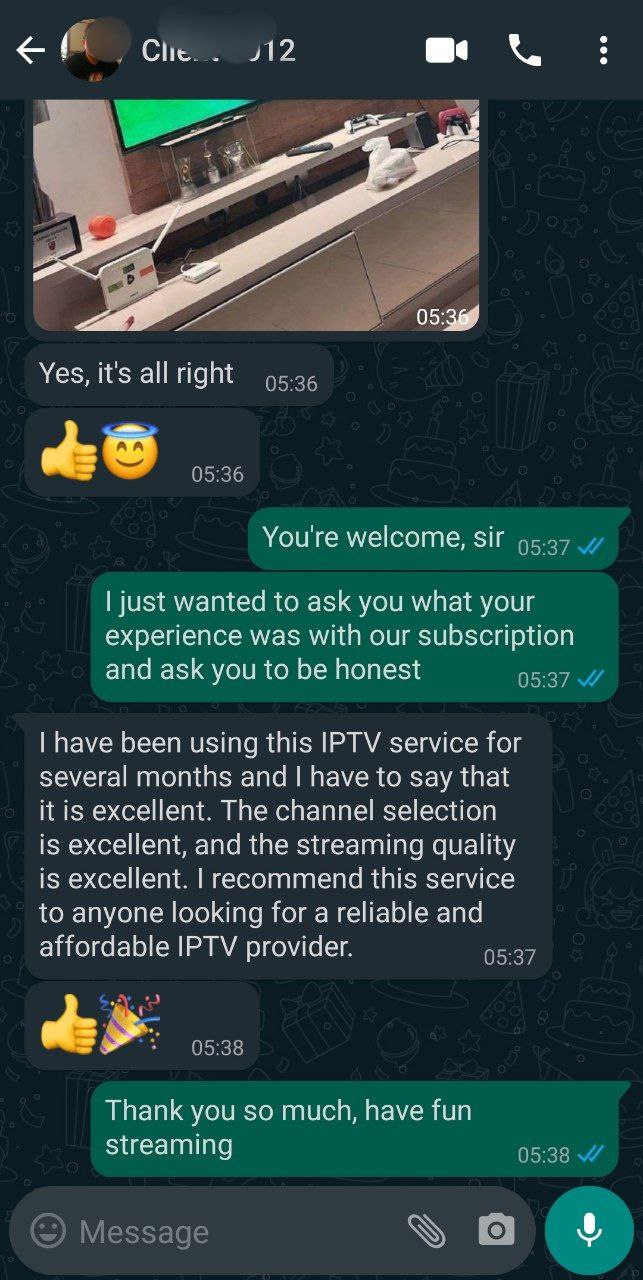Open the received photo sent at 05:36

point(255,215)
